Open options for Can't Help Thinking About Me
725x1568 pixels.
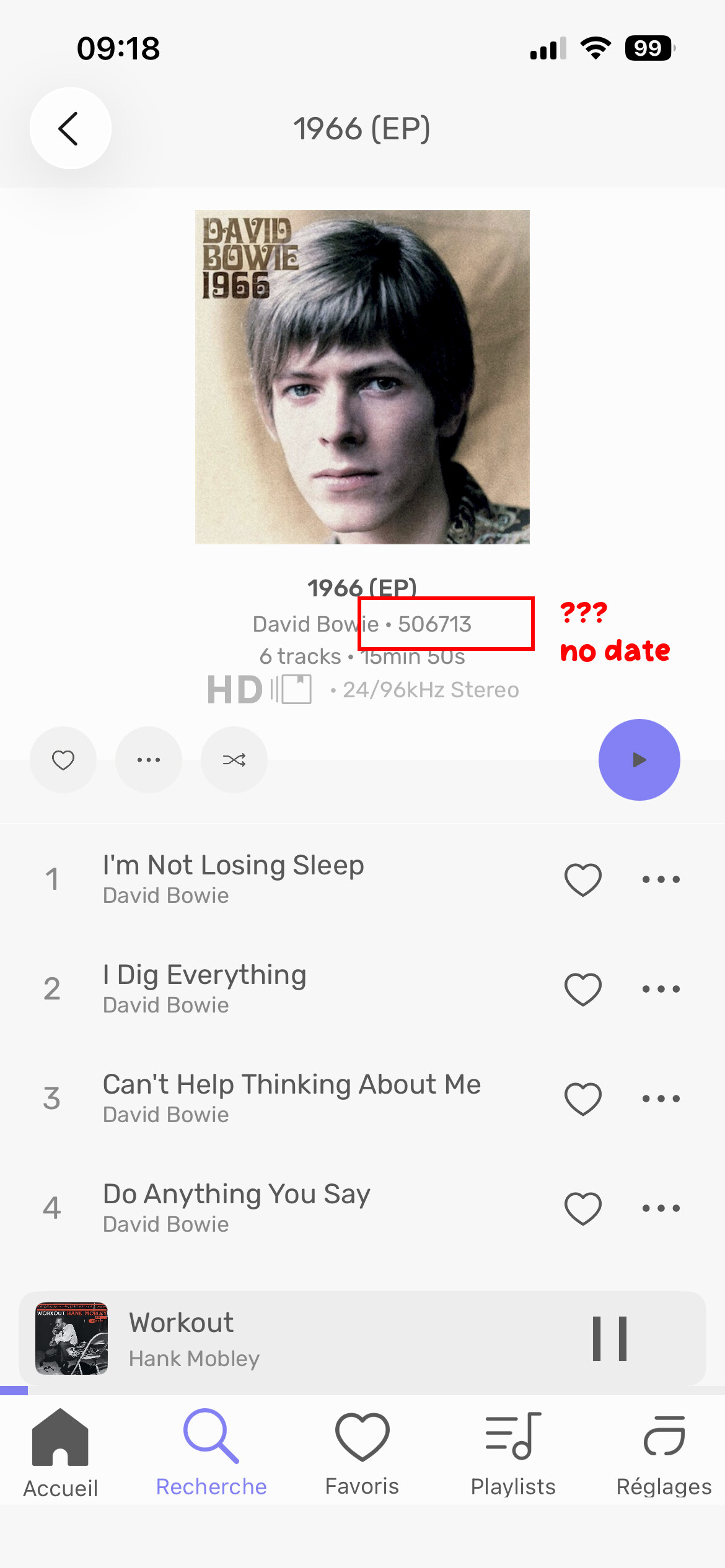(x=661, y=1099)
